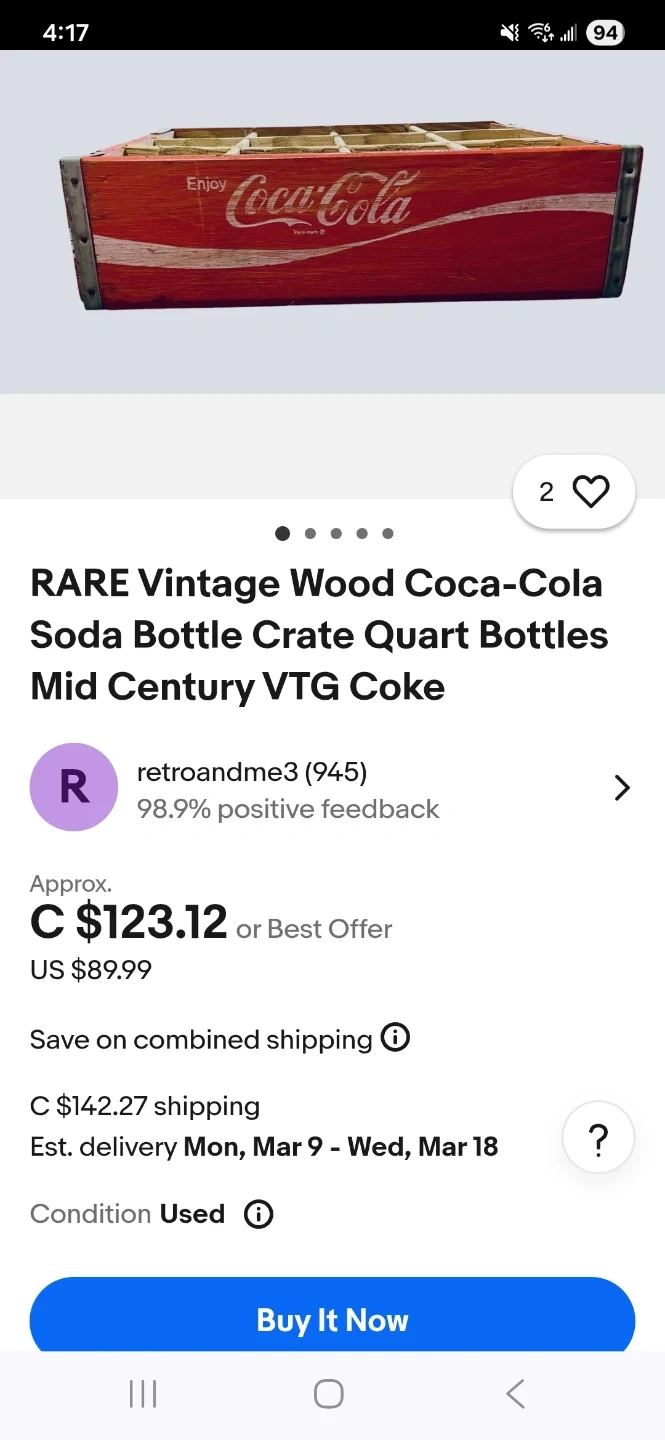Screen dimensions: 665x1440
Task: Open the help question mark button
Action: [598, 1138]
